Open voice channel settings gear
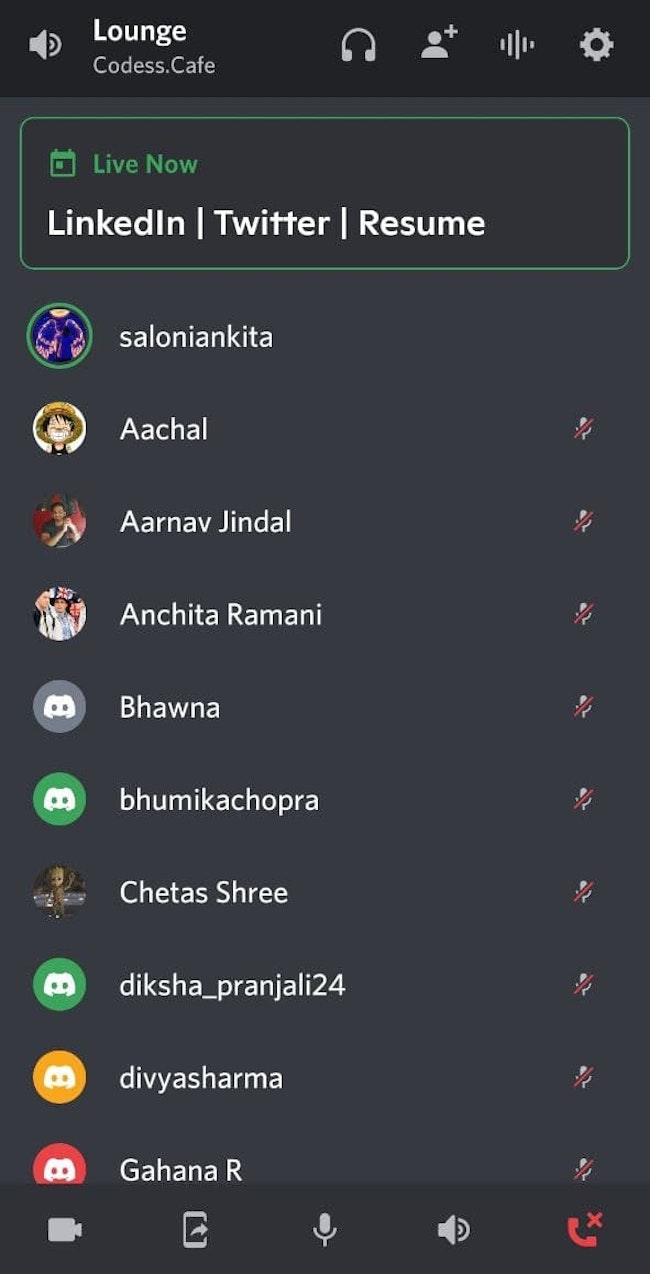 pos(597,45)
